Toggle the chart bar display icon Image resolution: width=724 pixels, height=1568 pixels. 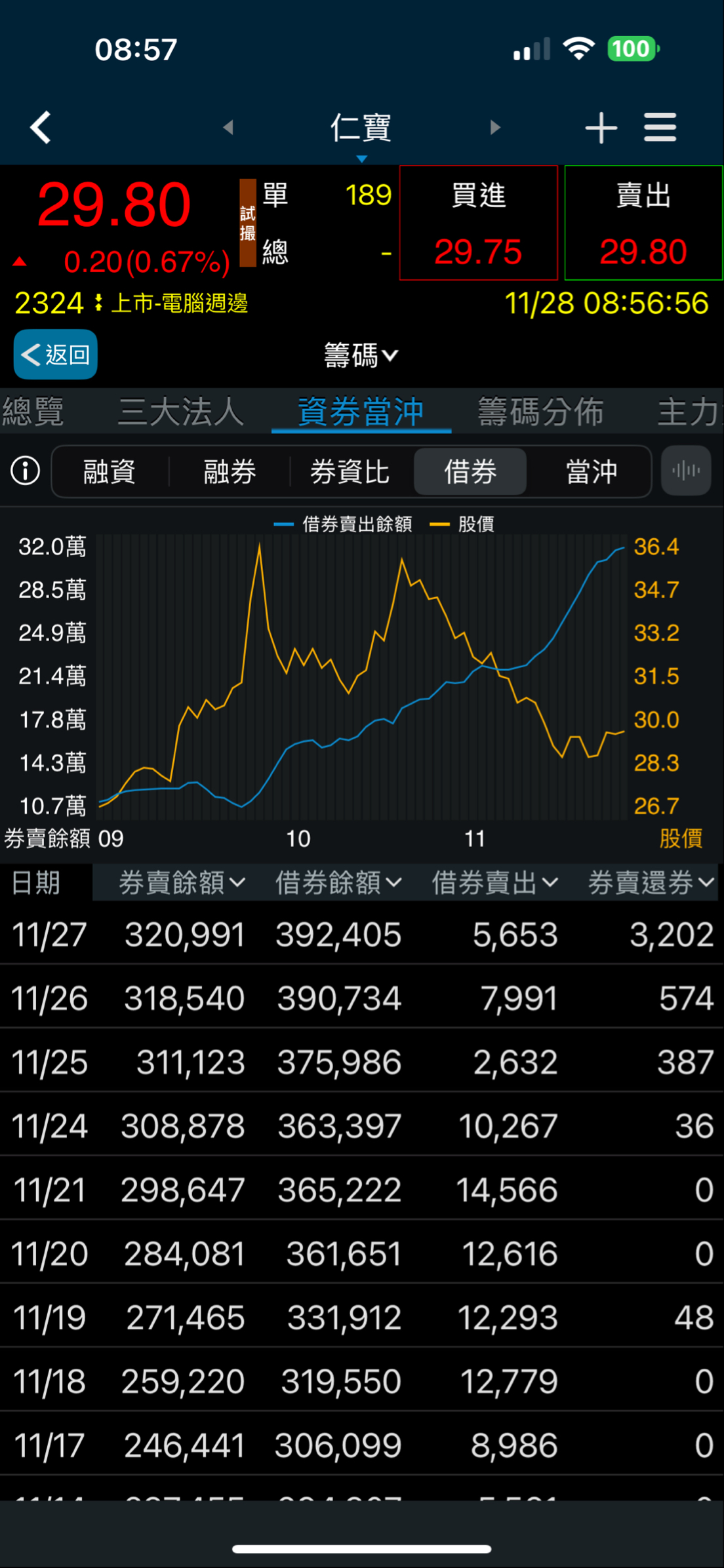click(686, 471)
